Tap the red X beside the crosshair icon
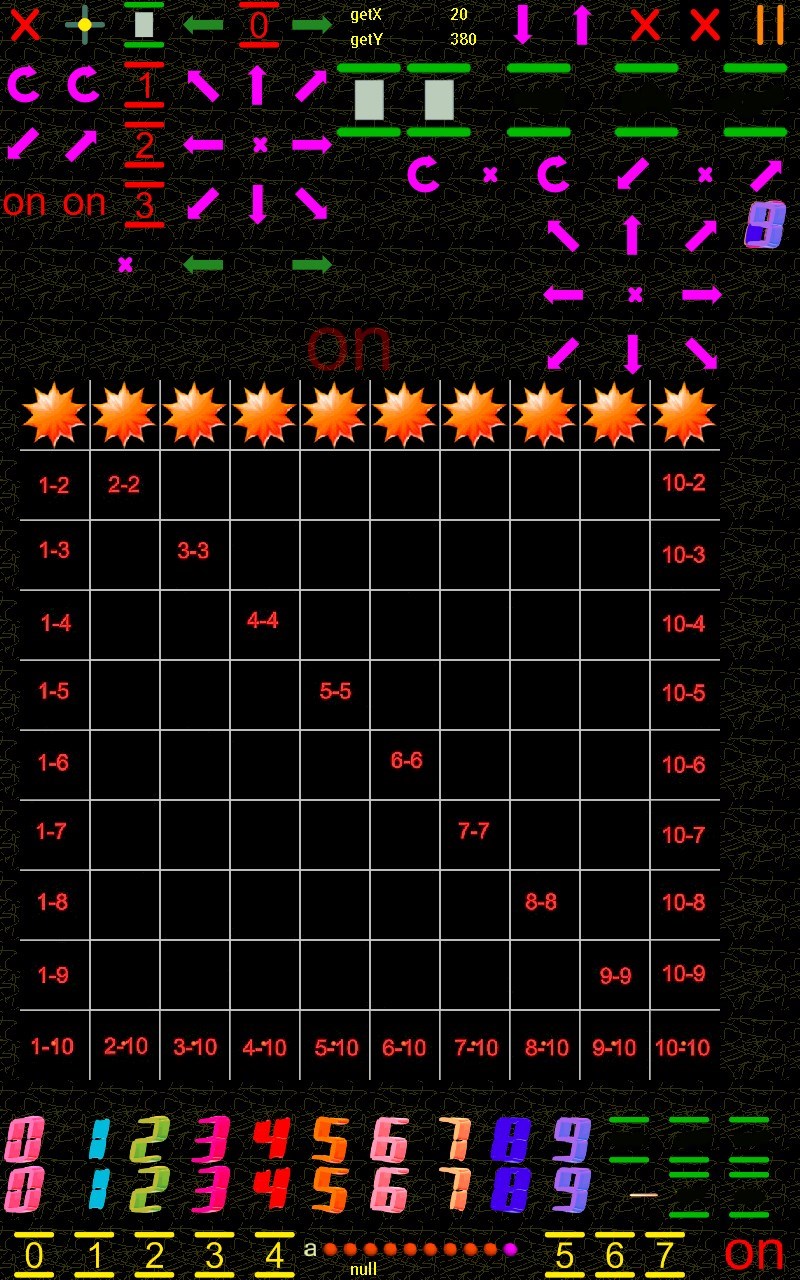800x1280 pixels. [25, 25]
